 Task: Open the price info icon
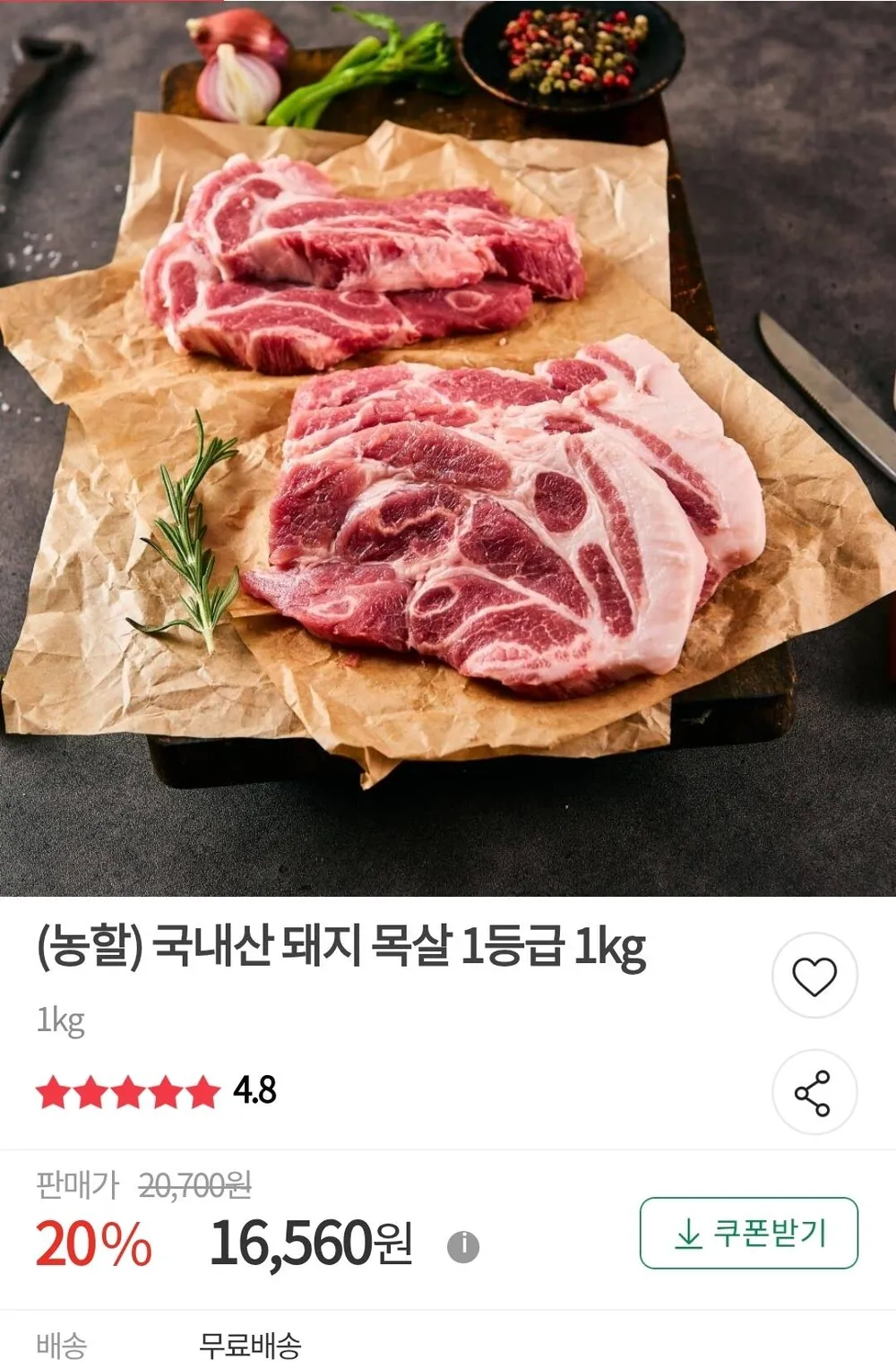[x=463, y=1246]
